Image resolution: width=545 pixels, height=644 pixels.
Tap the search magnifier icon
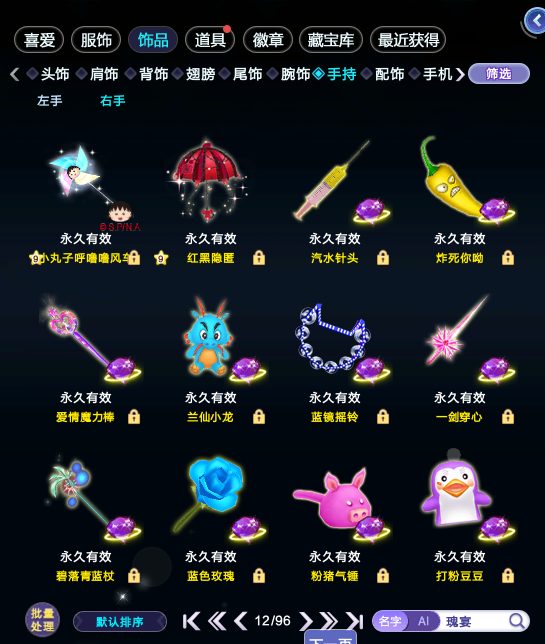coord(517,621)
